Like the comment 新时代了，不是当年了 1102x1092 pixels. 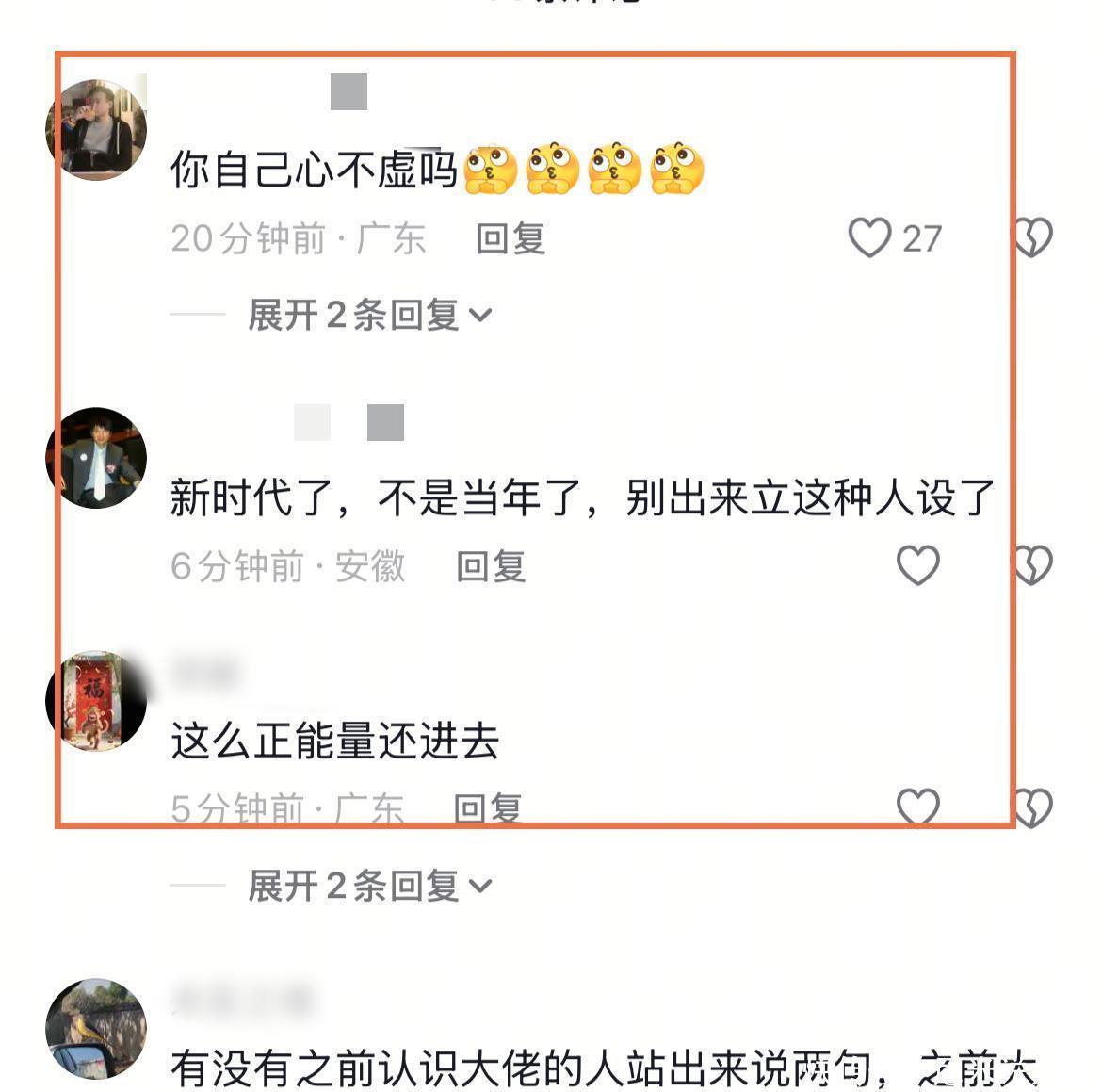click(918, 565)
